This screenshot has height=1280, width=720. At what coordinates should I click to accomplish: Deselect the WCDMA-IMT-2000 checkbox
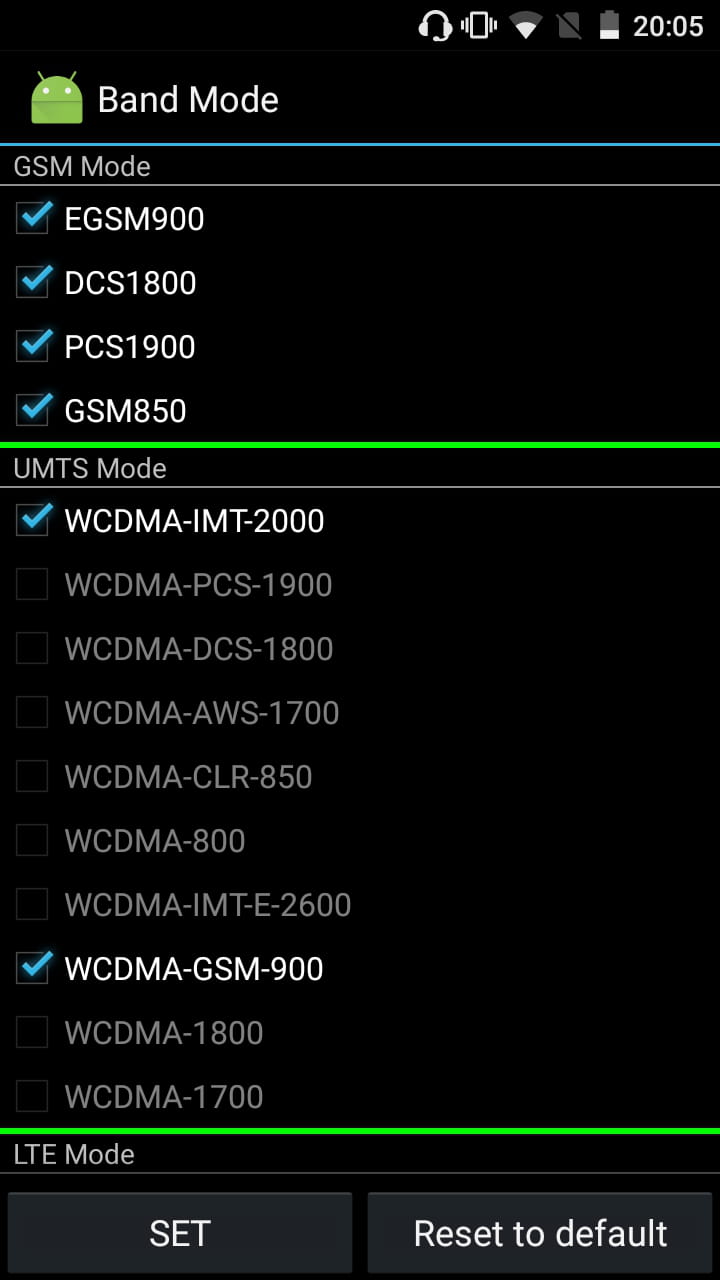33,520
